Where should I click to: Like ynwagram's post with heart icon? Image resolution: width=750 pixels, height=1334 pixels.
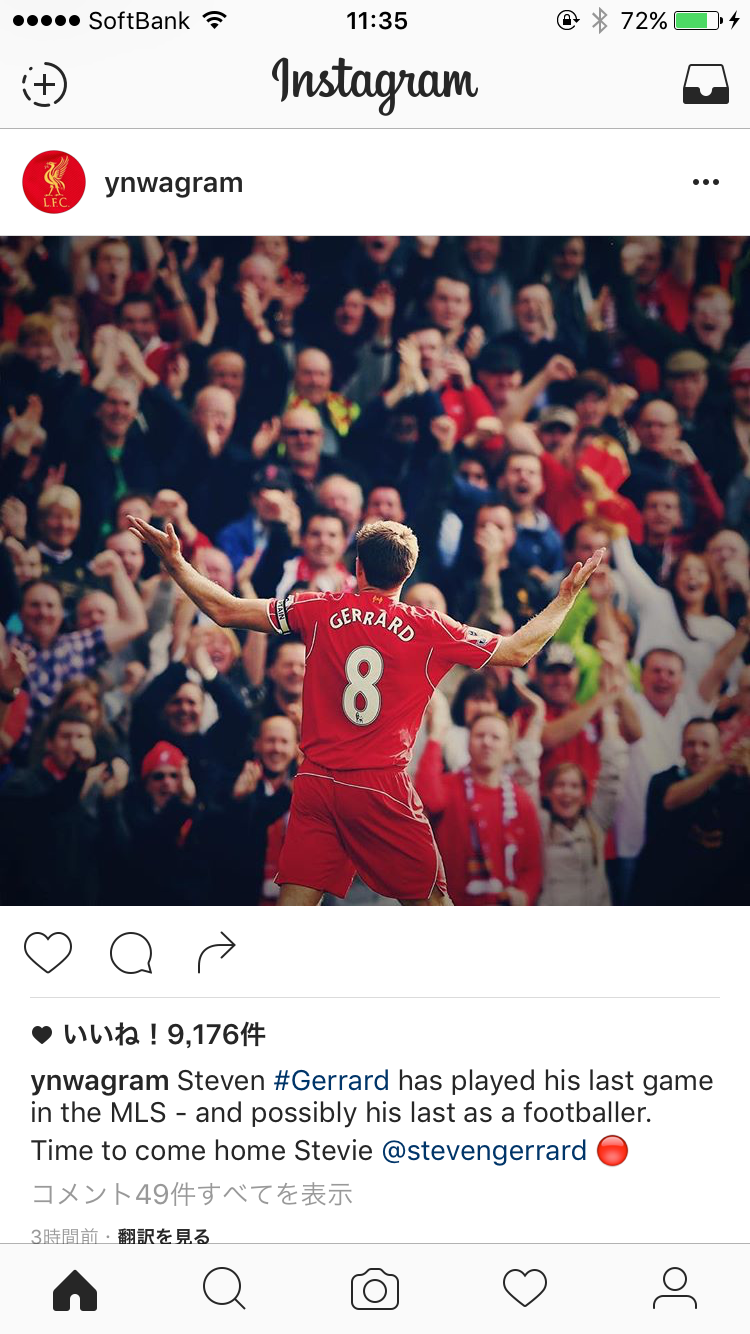(x=48, y=953)
